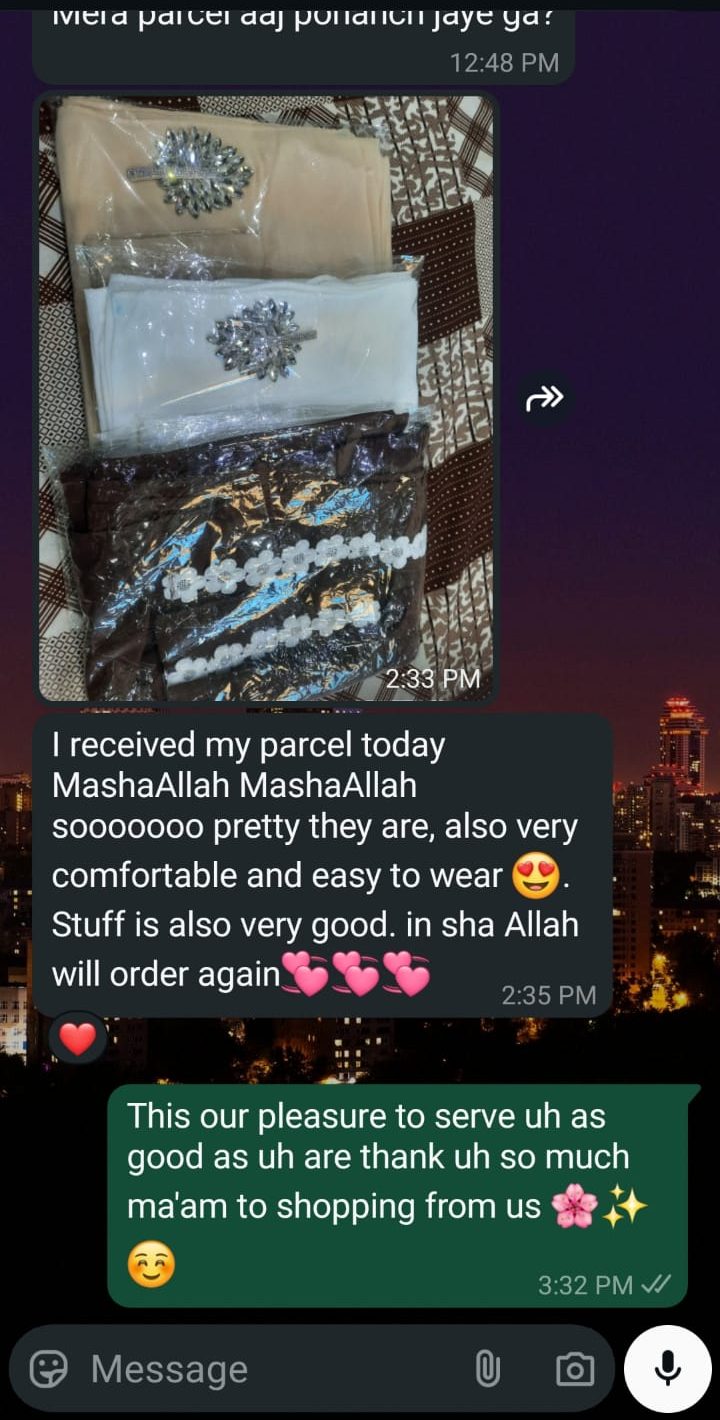Image resolution: width=720 pixels, height=1420 pixels.
Task: Forward the parcel photo
Action: click(x=545, y=400)
